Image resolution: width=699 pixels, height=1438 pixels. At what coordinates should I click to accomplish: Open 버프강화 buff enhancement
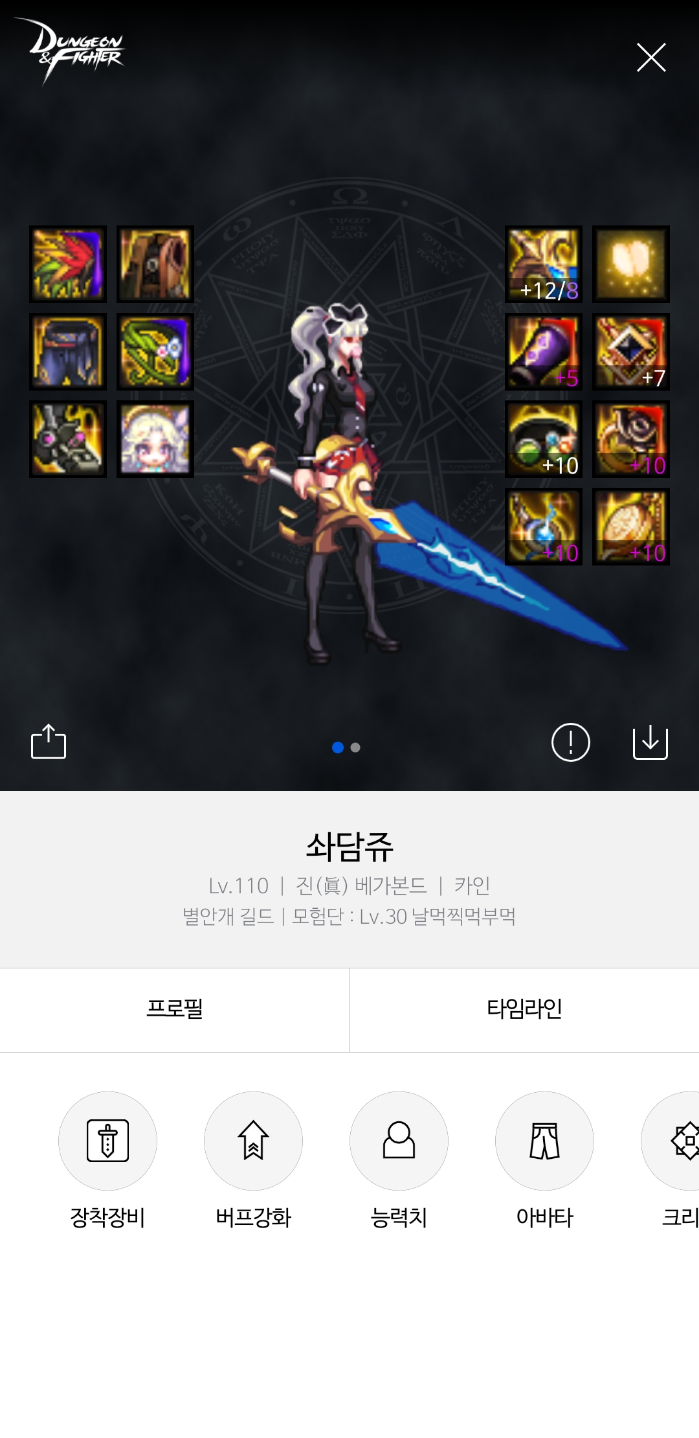[253, 1141]
